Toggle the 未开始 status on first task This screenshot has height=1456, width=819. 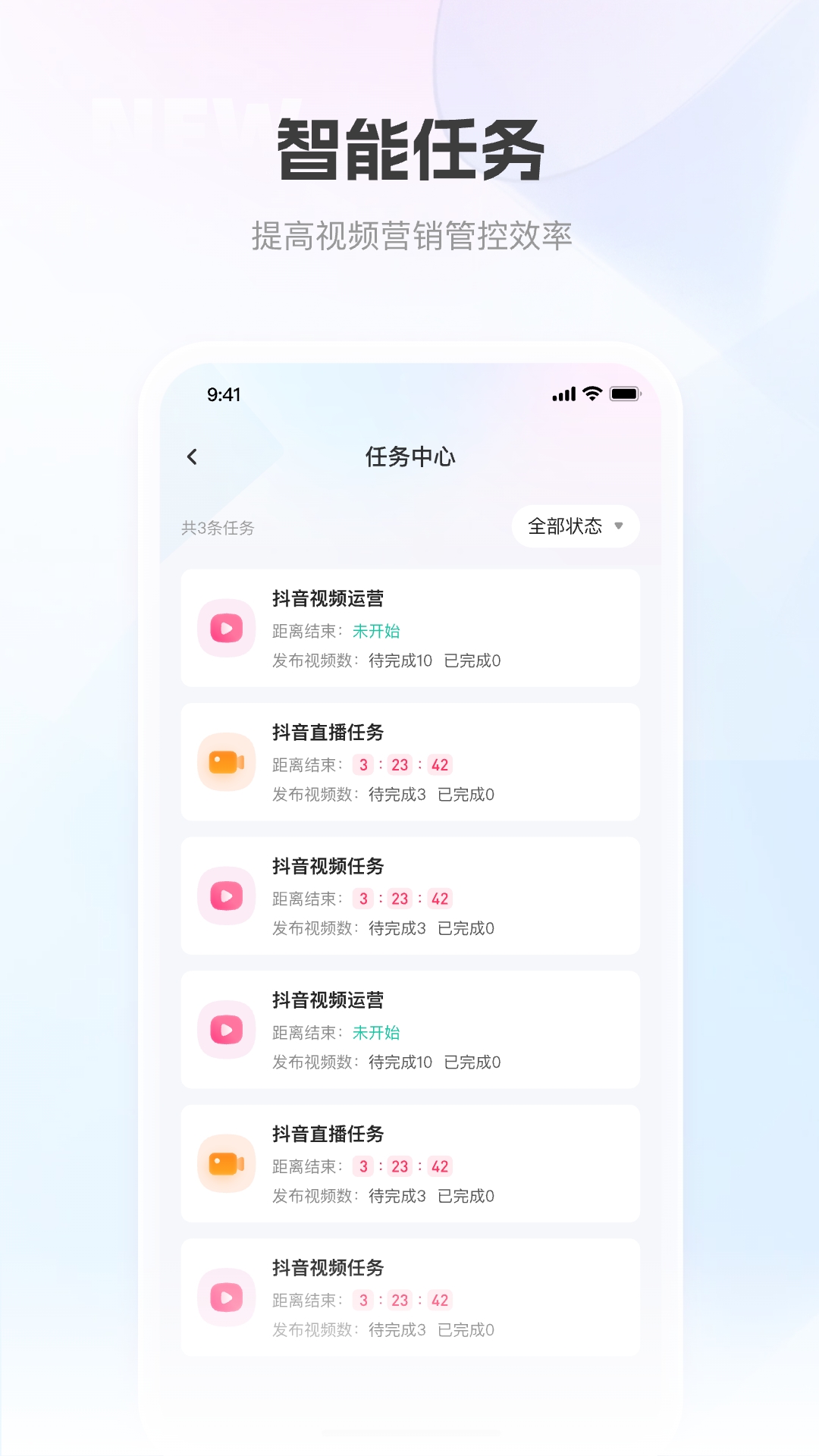tap(378, 631)
